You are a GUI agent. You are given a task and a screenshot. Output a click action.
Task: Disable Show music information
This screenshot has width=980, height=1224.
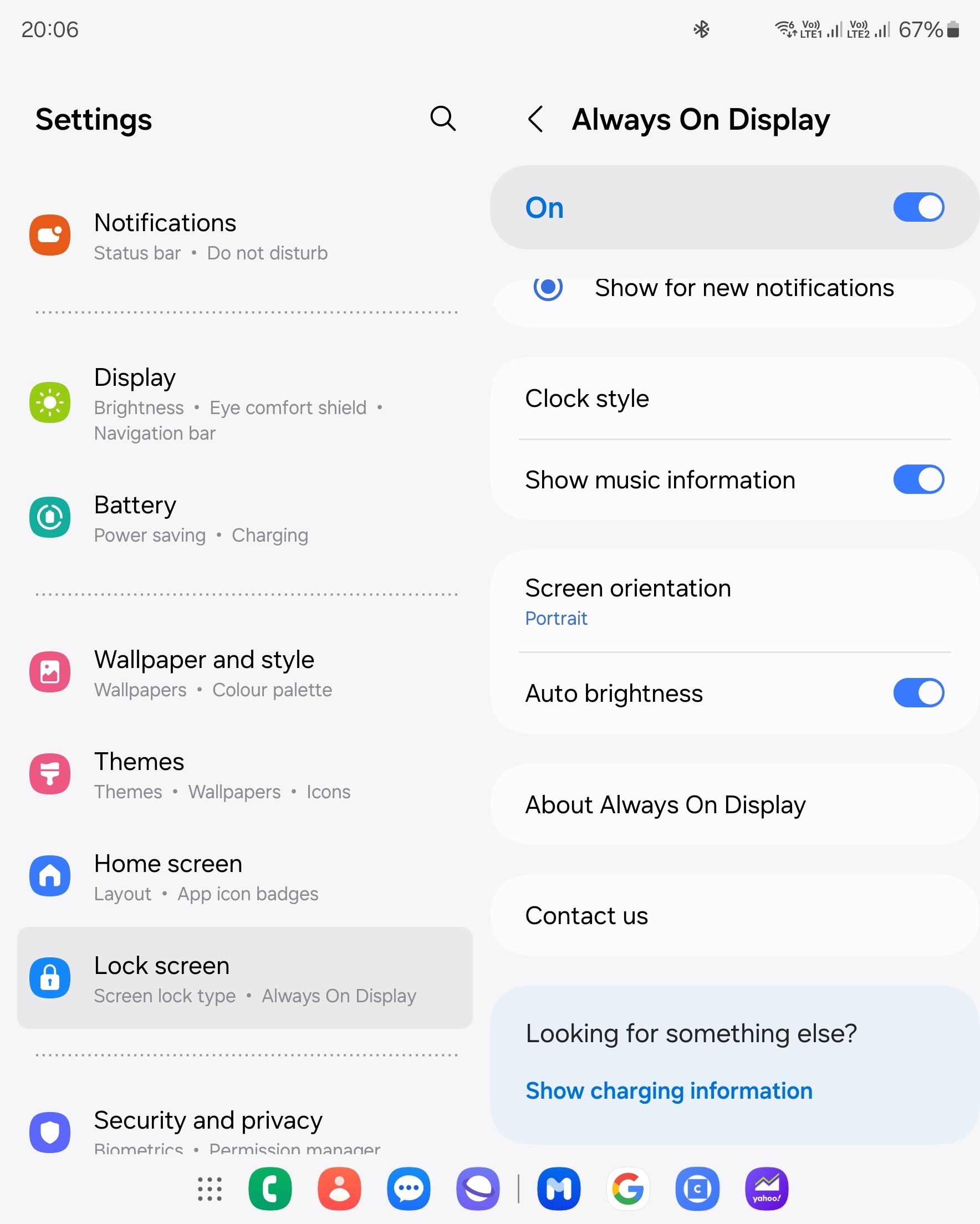coord(918,480)
